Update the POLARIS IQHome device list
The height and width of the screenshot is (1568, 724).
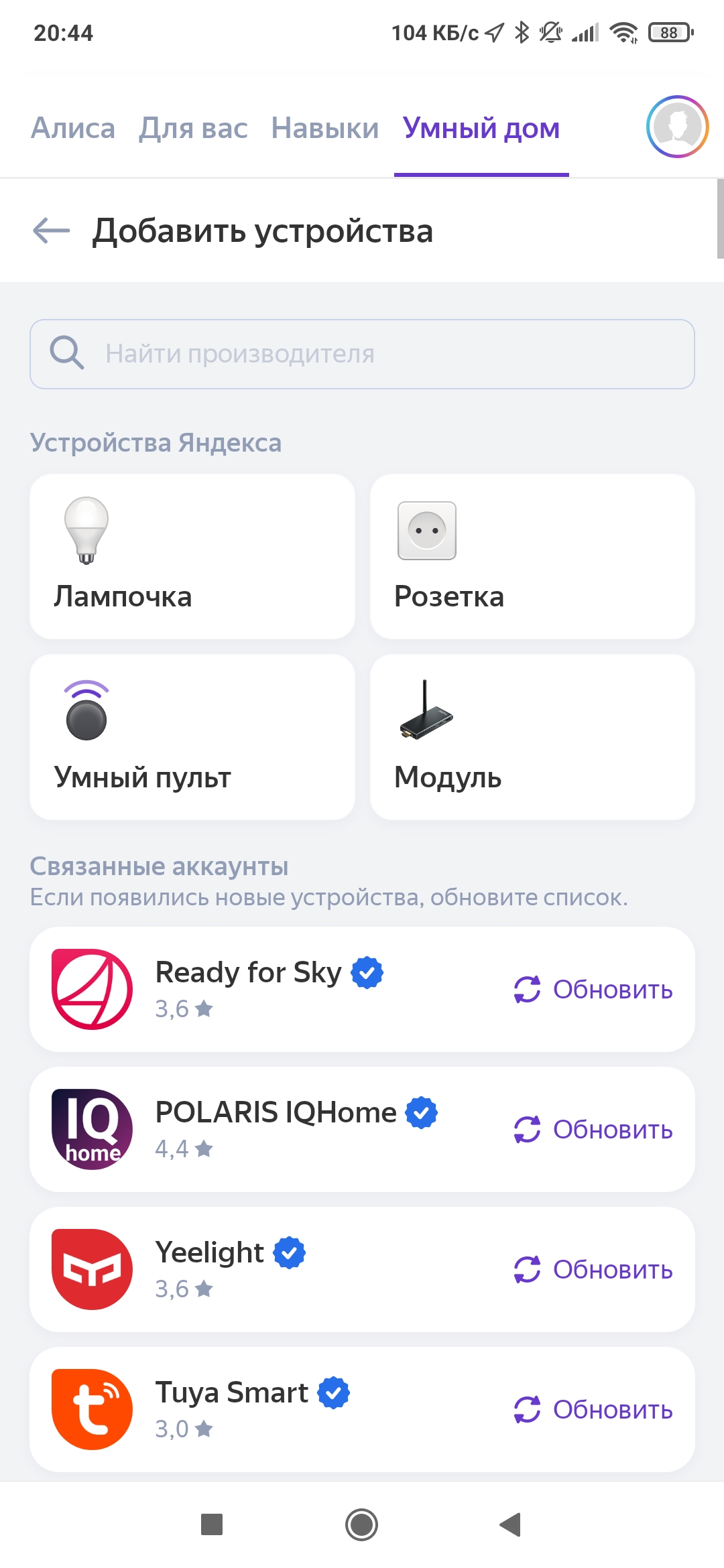593,1130
